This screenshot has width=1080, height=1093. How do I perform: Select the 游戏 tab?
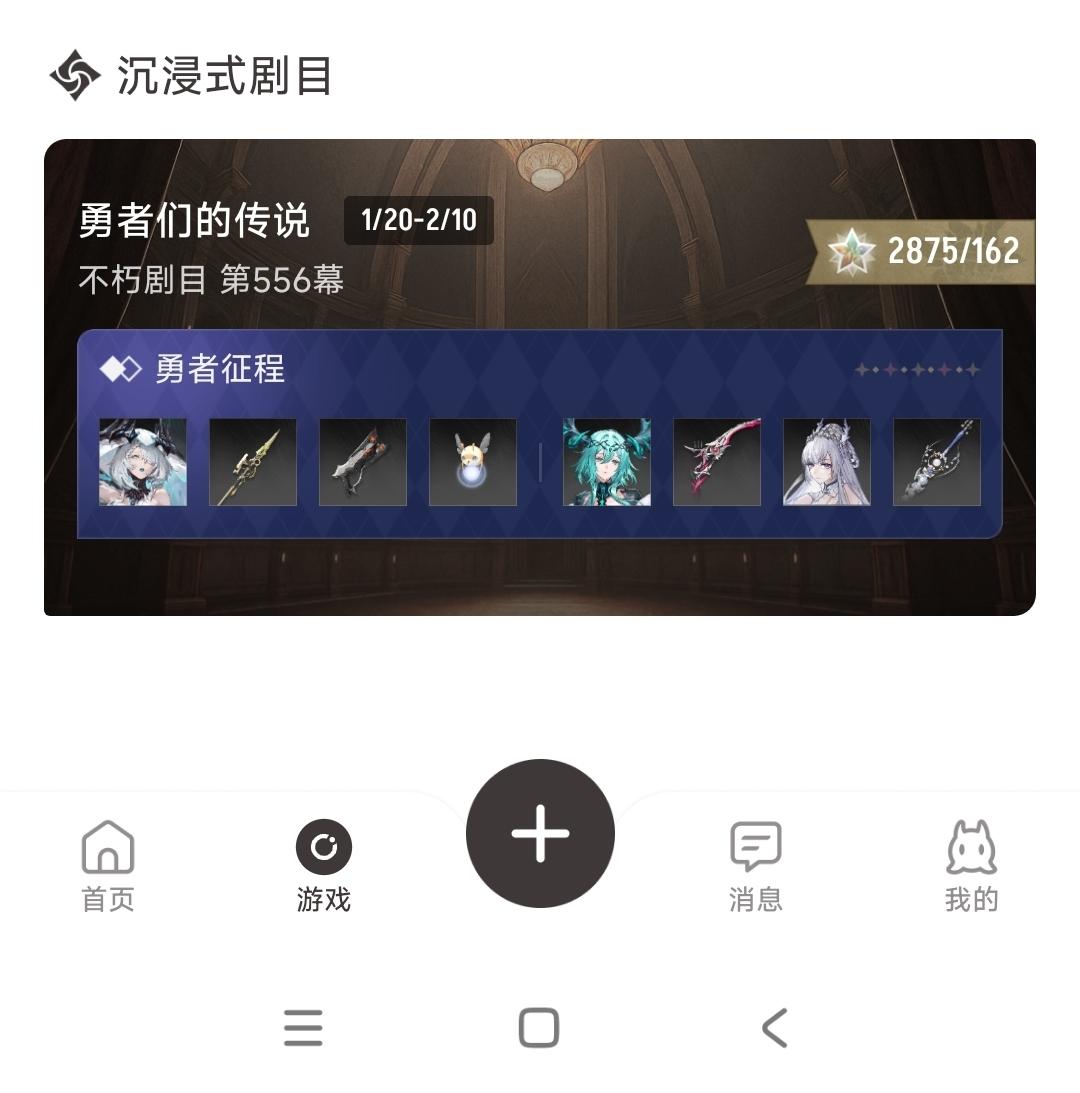[x=324, y=865]
